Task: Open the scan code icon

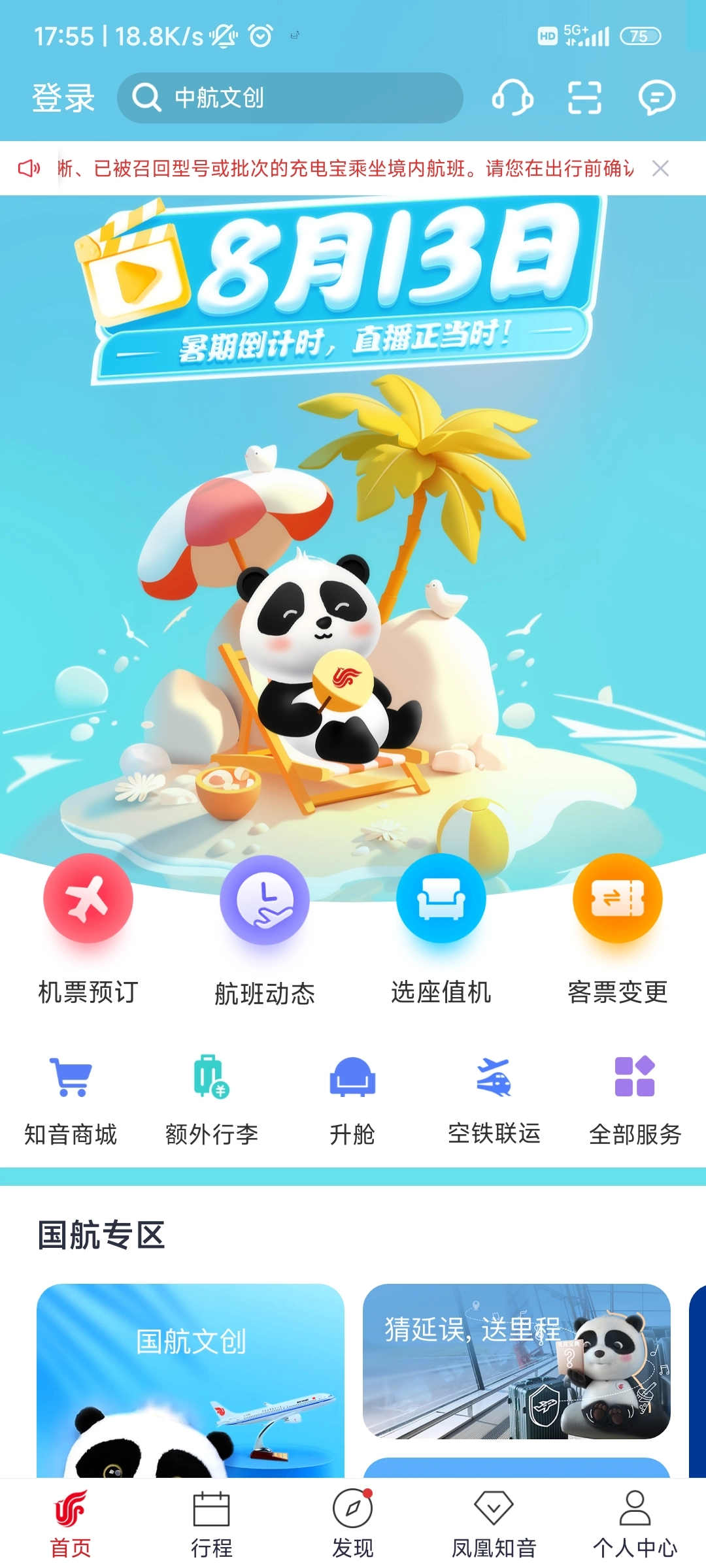Action: click(x=584, y=97)
